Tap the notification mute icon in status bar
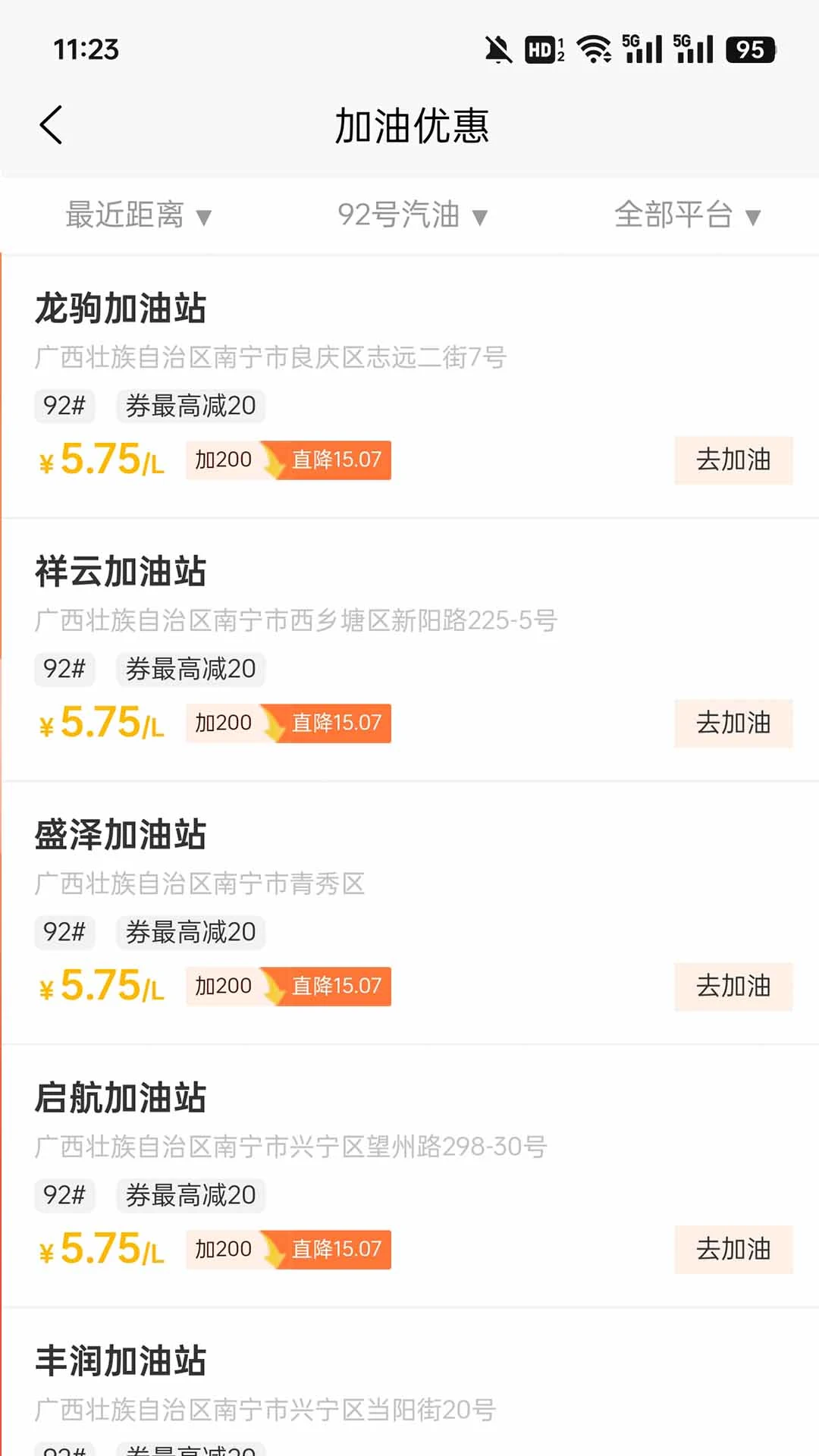This screenshot has height=1456, width=819. [497, 50]
